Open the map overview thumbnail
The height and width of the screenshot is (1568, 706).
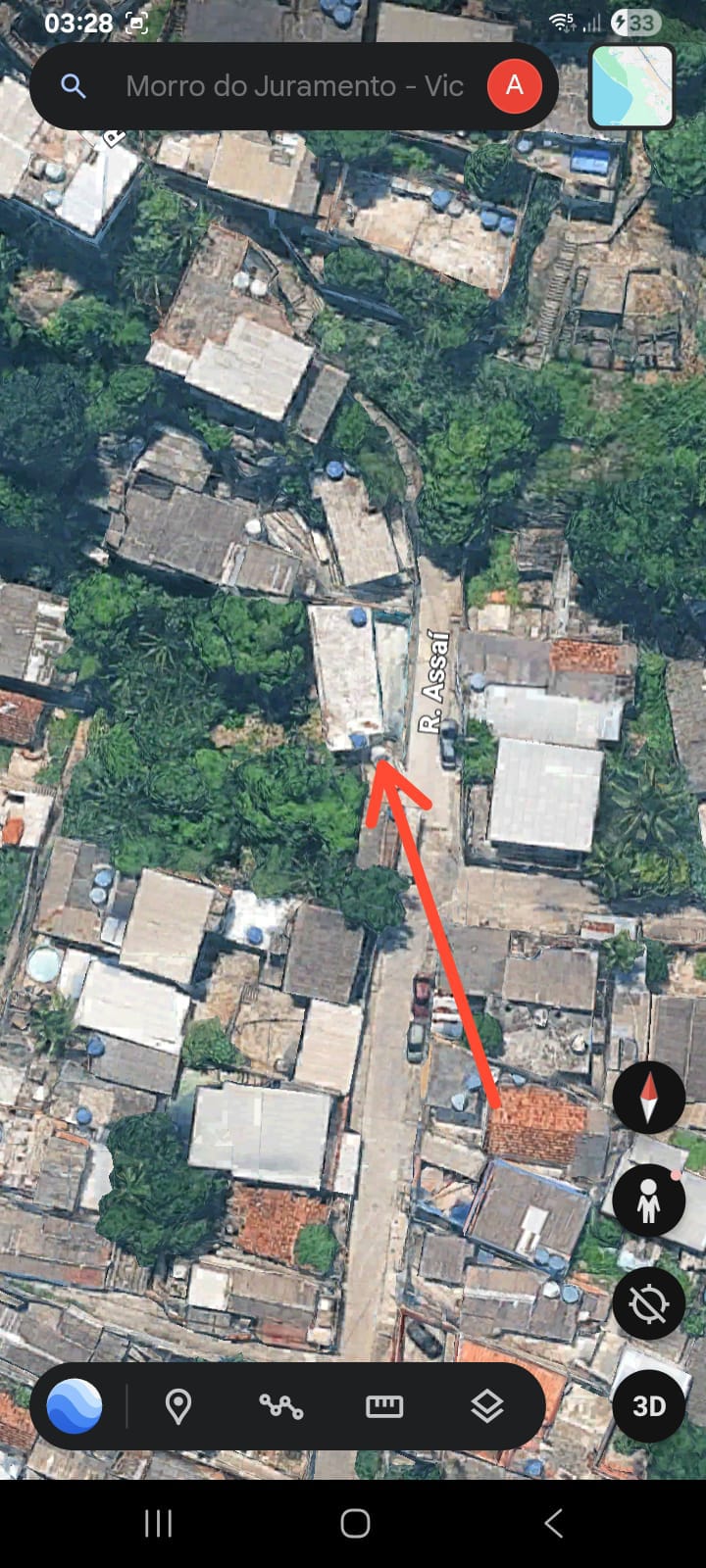(631, 86)
